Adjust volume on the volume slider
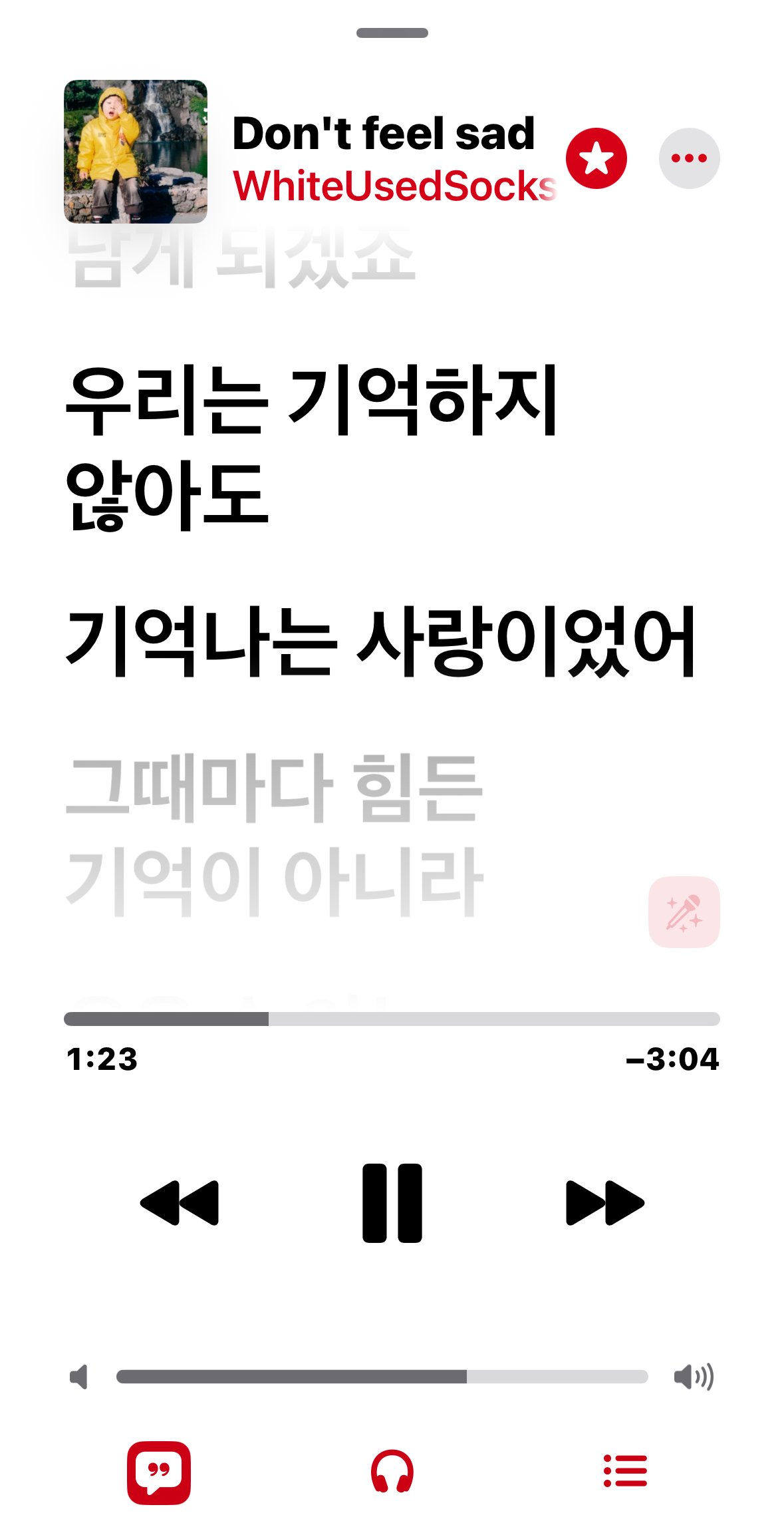The image size is (784, 1531). click(382, 1377)
